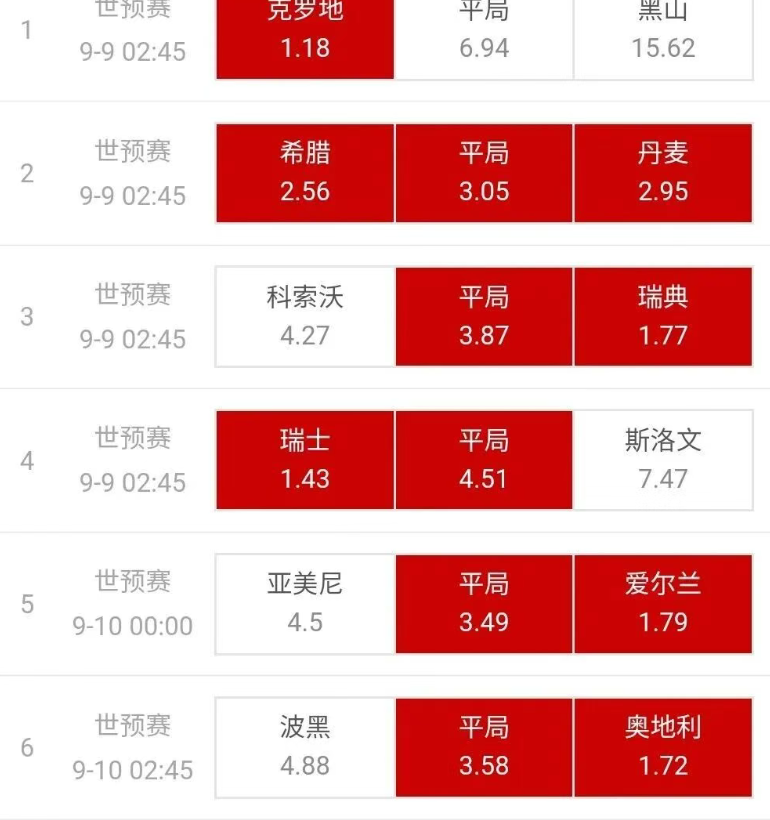Select 波黑 at odds 4.88

305,747
